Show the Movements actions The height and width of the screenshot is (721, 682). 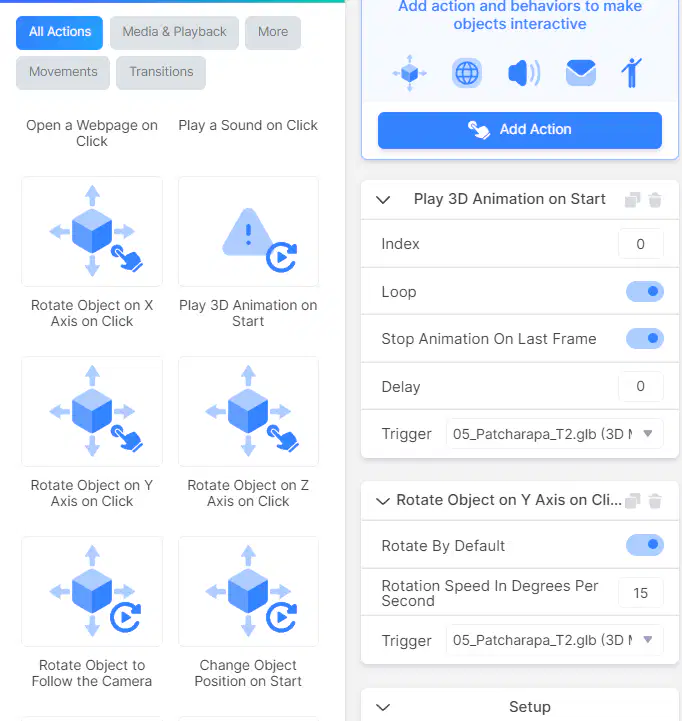tap(63, 72)
